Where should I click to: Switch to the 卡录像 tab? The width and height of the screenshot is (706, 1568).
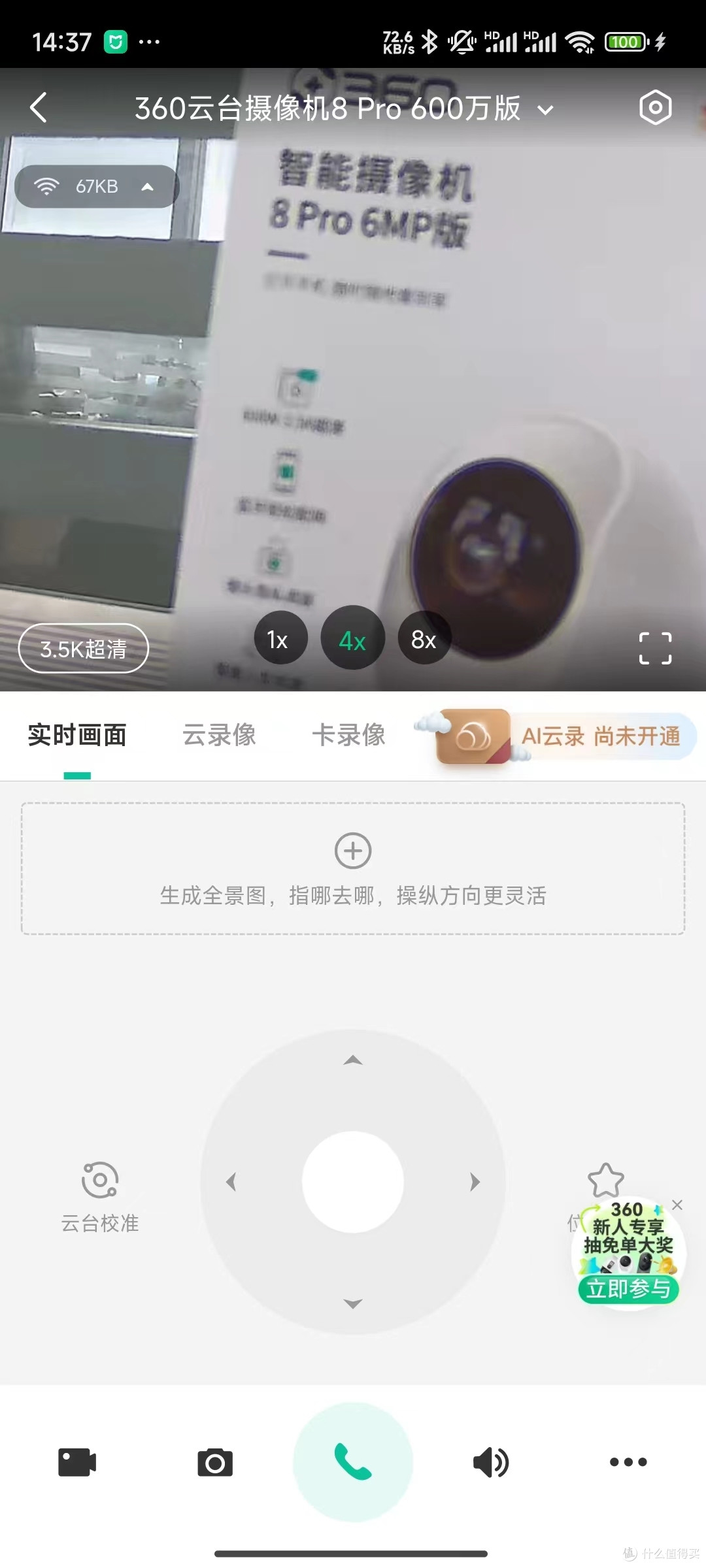tap(349, 735)
